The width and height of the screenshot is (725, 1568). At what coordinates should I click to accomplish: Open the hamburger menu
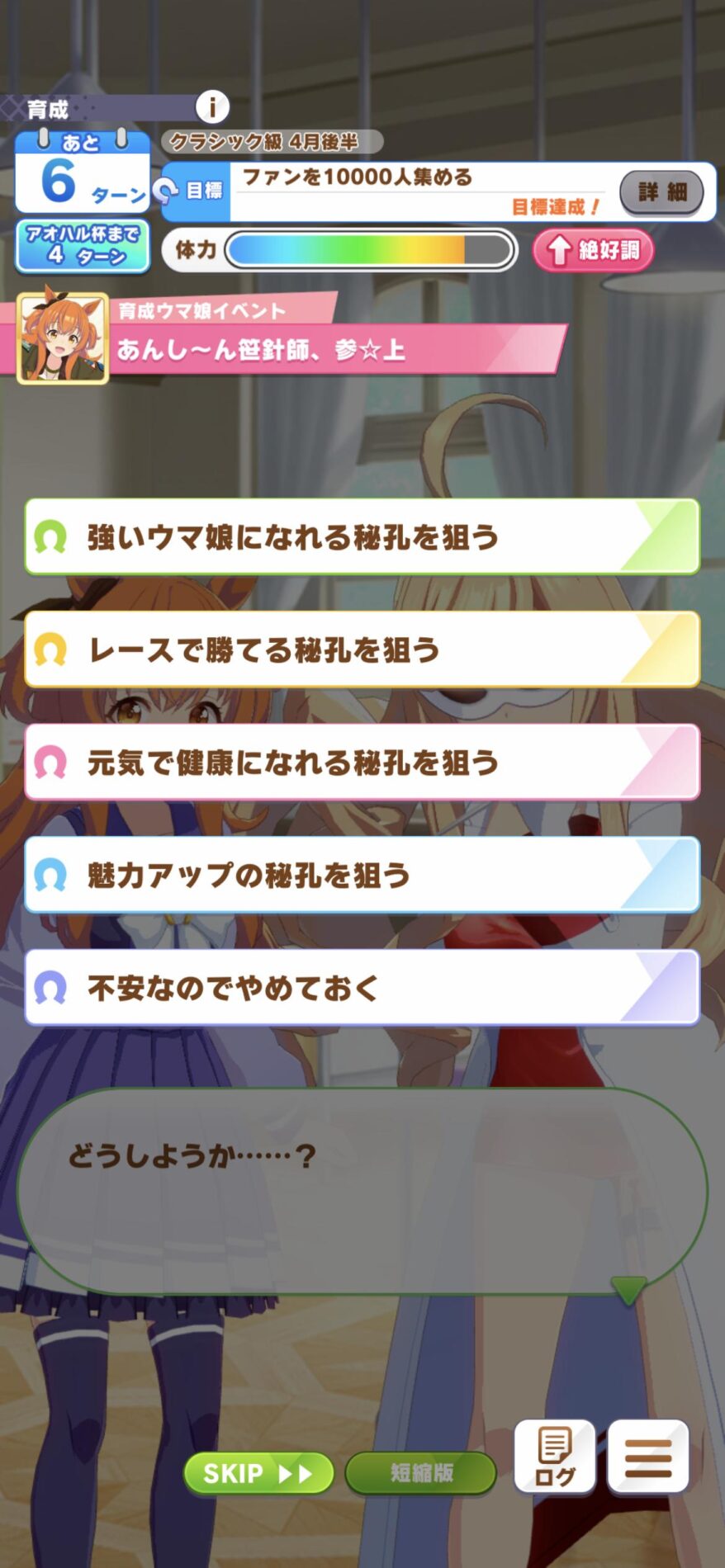[x=648, y=1457]
